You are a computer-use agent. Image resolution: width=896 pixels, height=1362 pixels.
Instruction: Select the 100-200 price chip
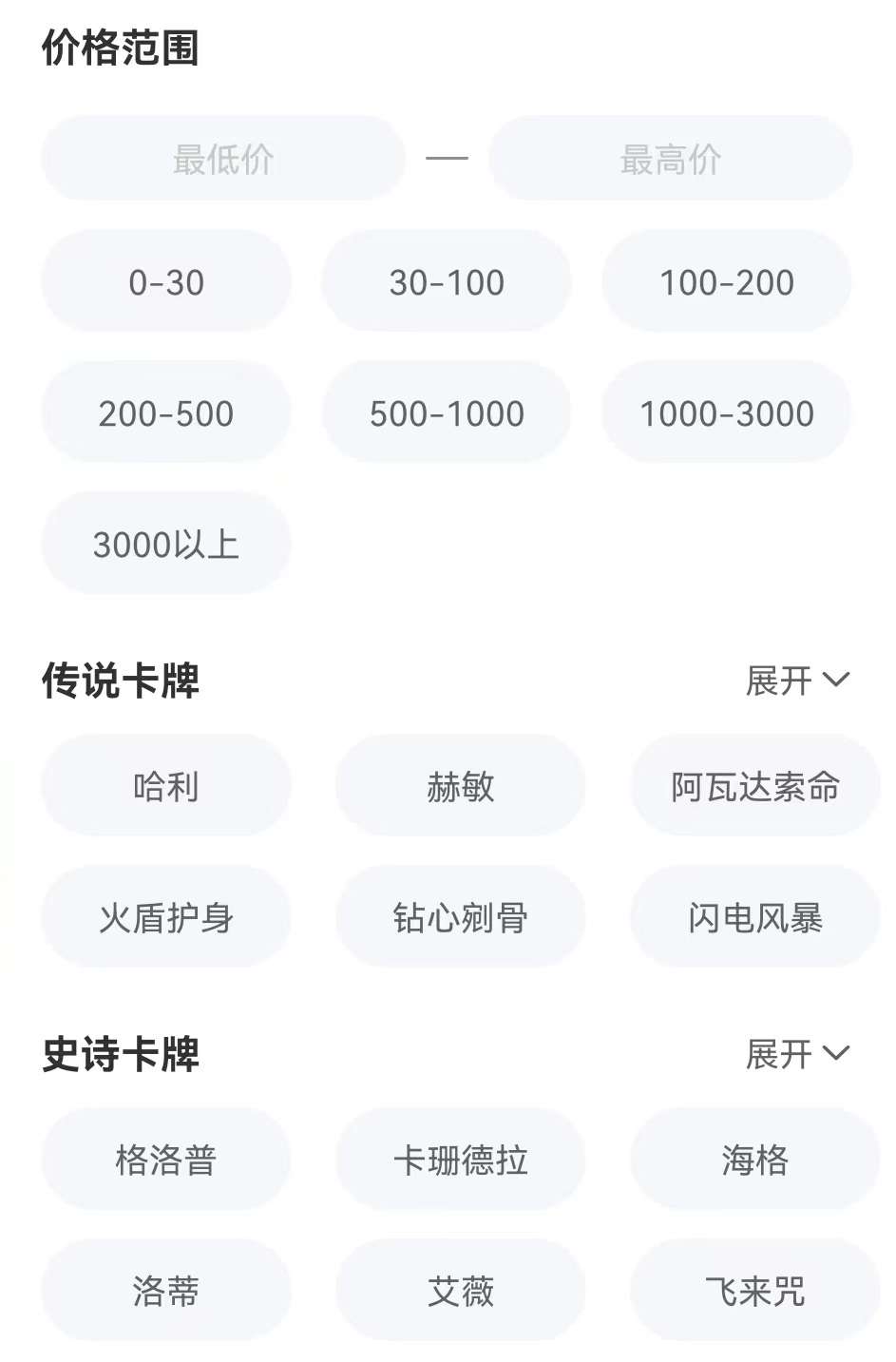[727, 282]
